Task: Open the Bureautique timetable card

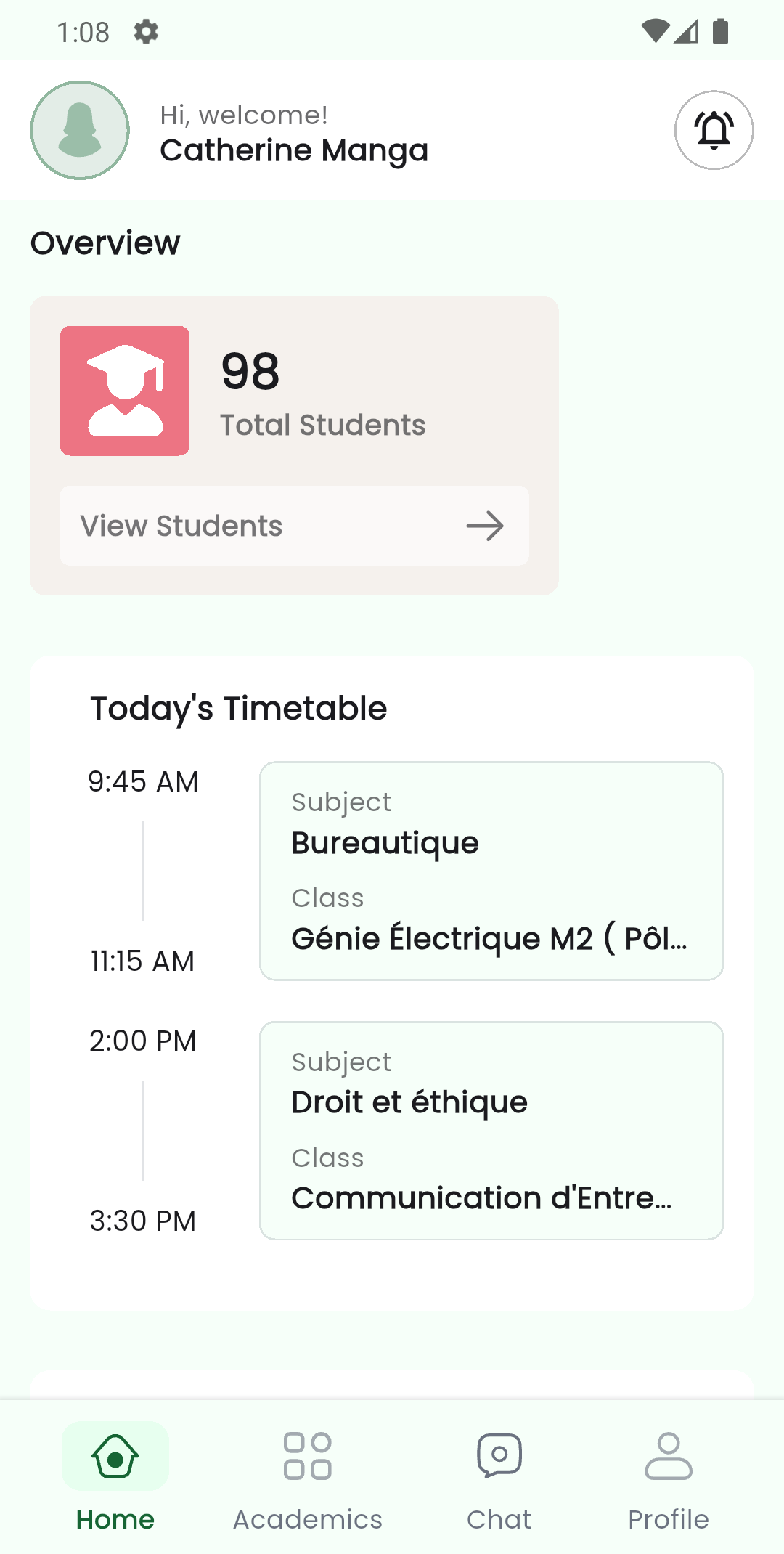Action: click(491, 870)
